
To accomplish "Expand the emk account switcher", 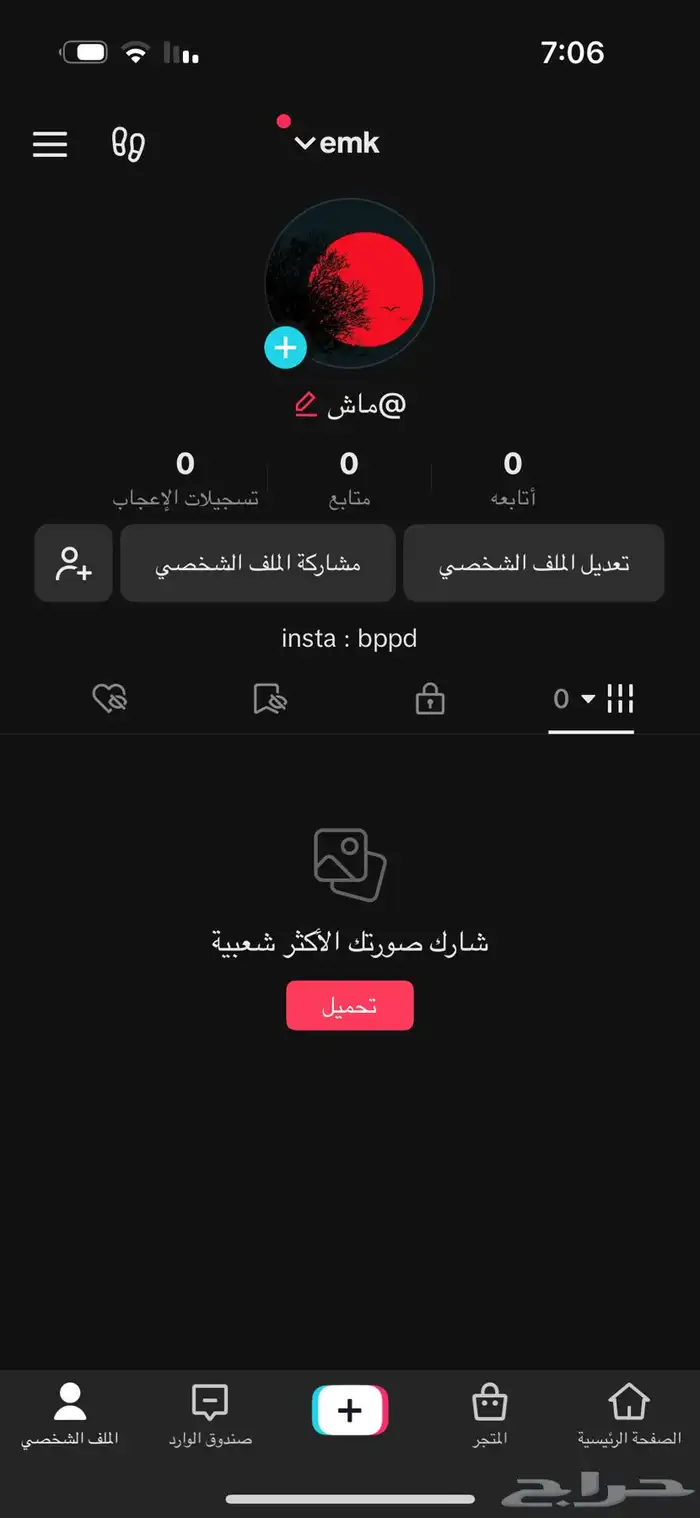I will (337, 143).
